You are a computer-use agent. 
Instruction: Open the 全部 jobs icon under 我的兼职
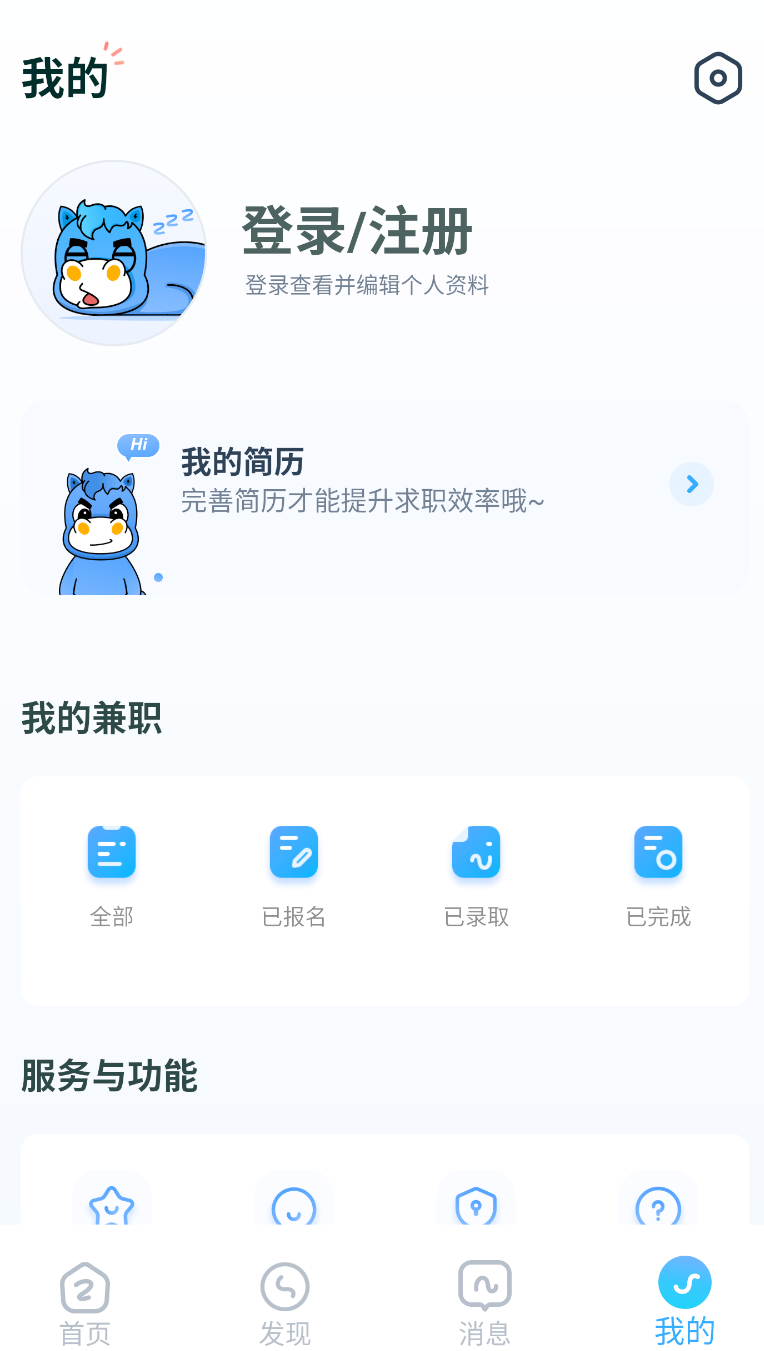[111, 852]
